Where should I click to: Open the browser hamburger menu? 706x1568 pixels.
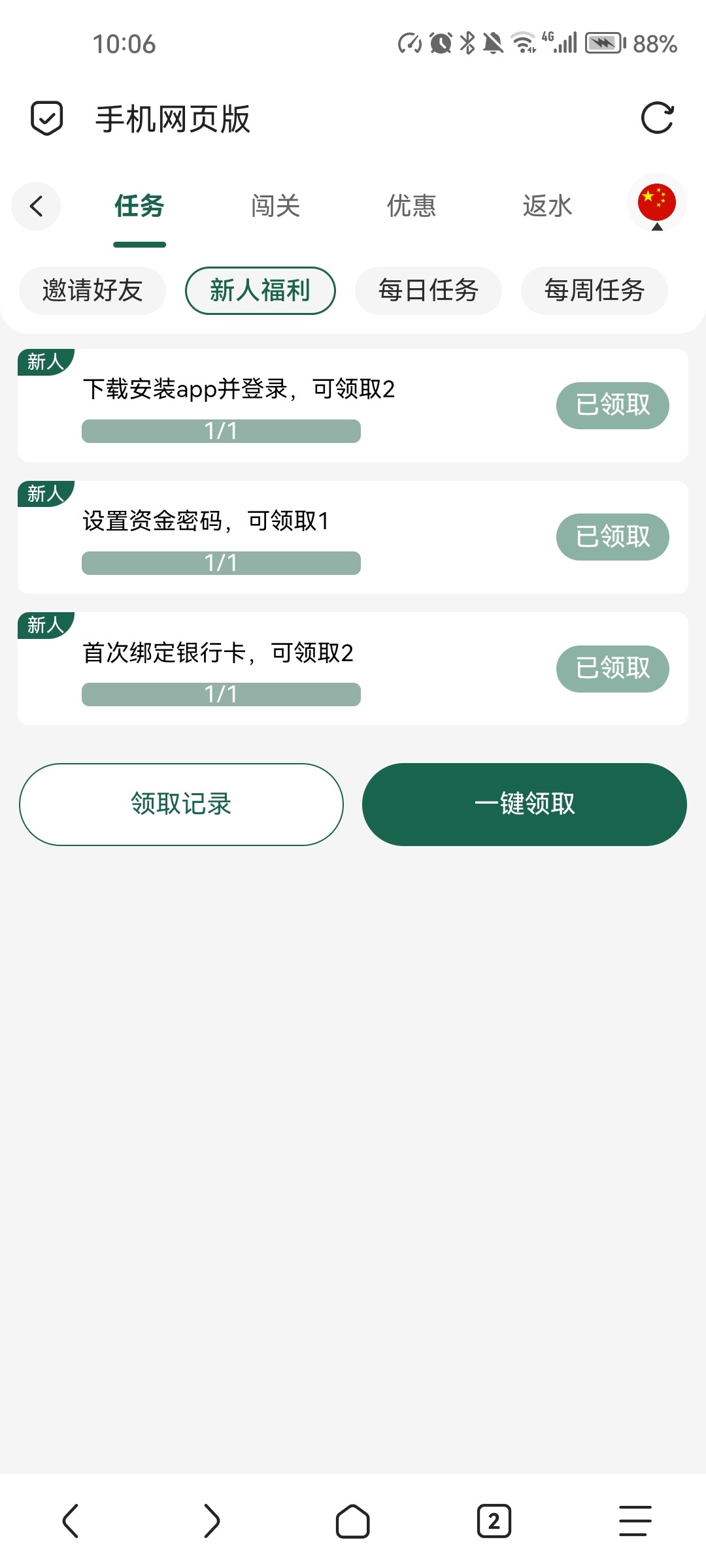635,1521
